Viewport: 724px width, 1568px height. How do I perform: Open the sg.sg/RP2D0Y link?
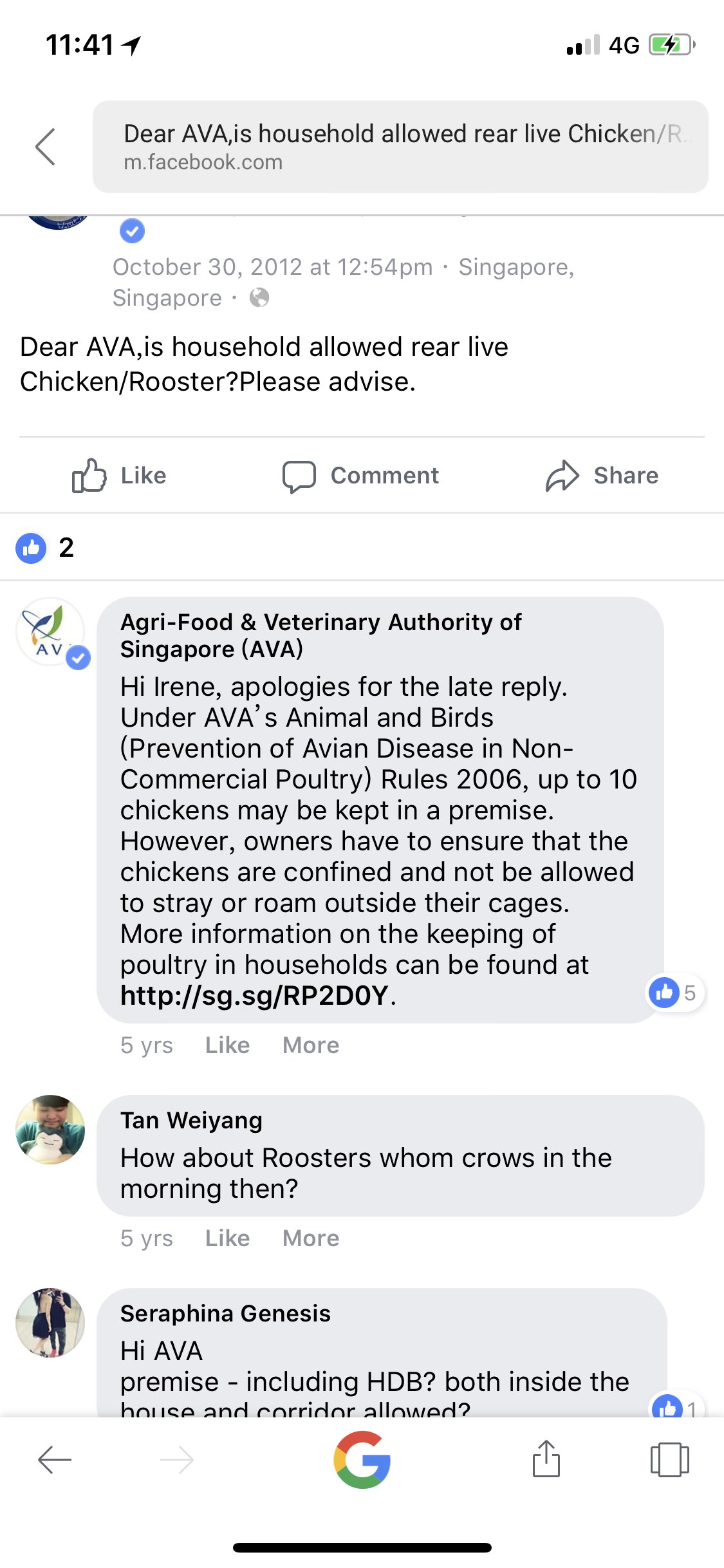tap(254, 996)
